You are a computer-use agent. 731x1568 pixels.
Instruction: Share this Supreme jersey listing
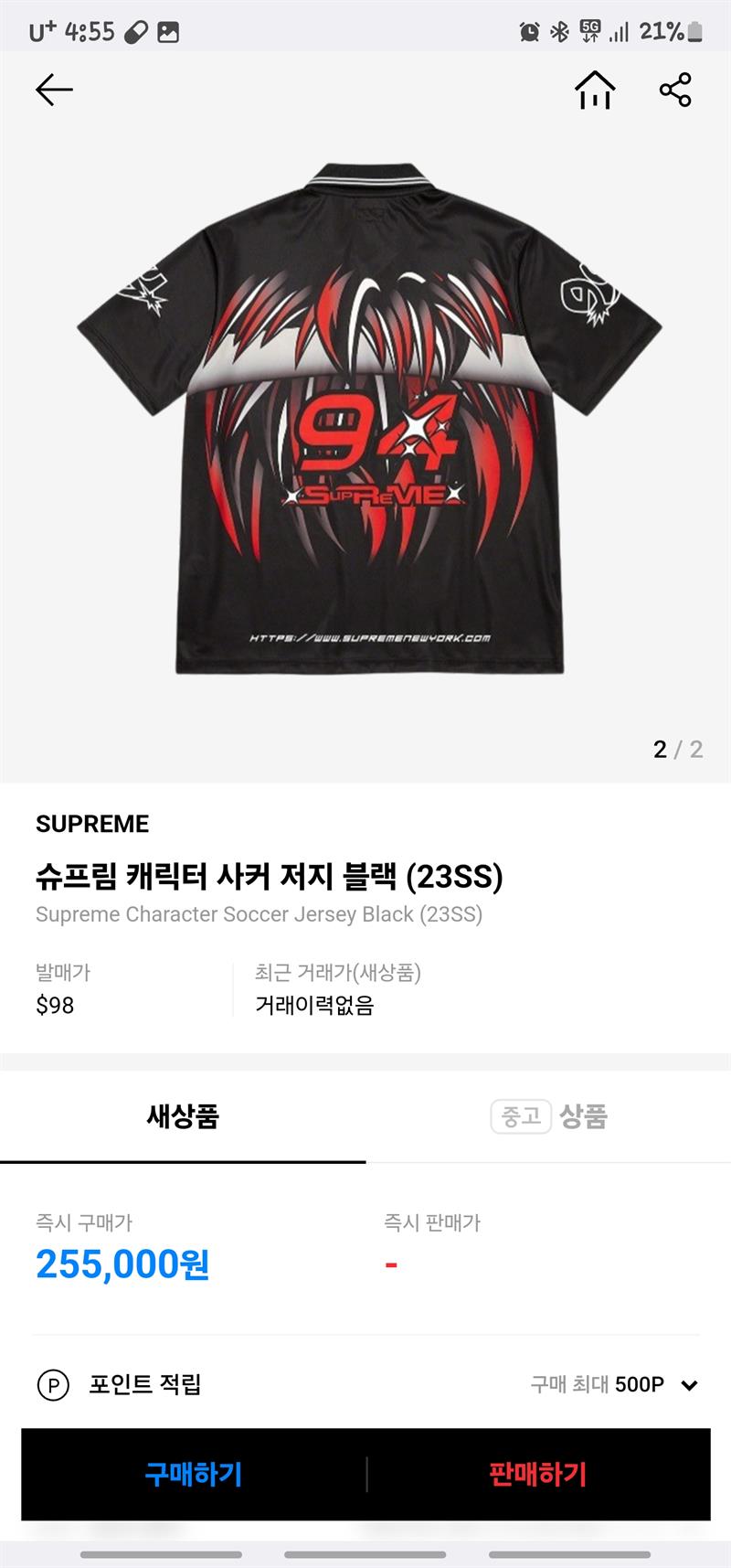pos(675,90)
